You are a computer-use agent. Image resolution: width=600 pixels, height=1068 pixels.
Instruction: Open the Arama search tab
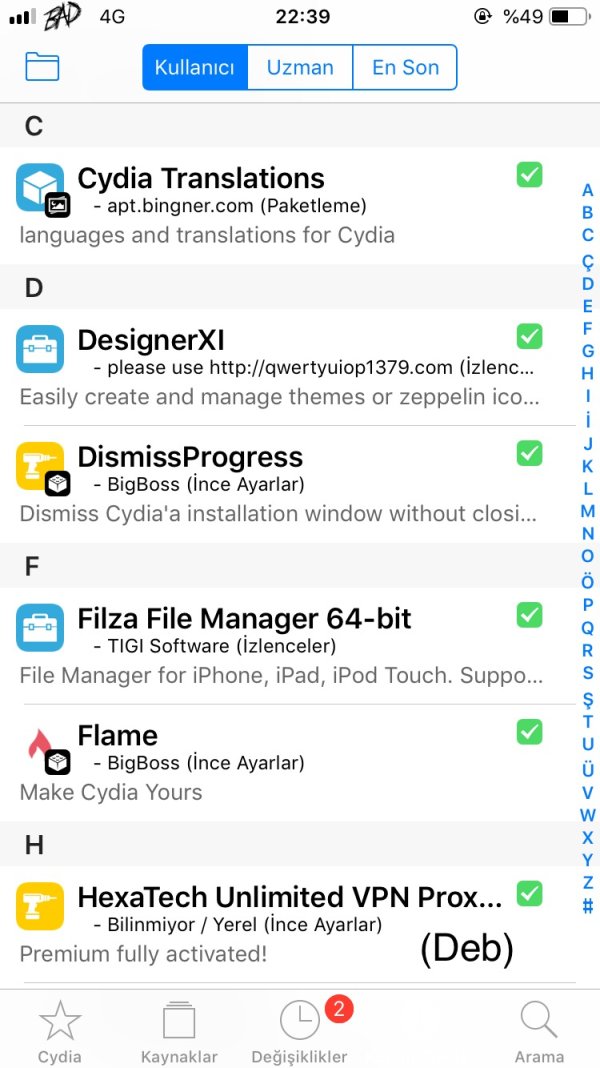coord(539,1030)
